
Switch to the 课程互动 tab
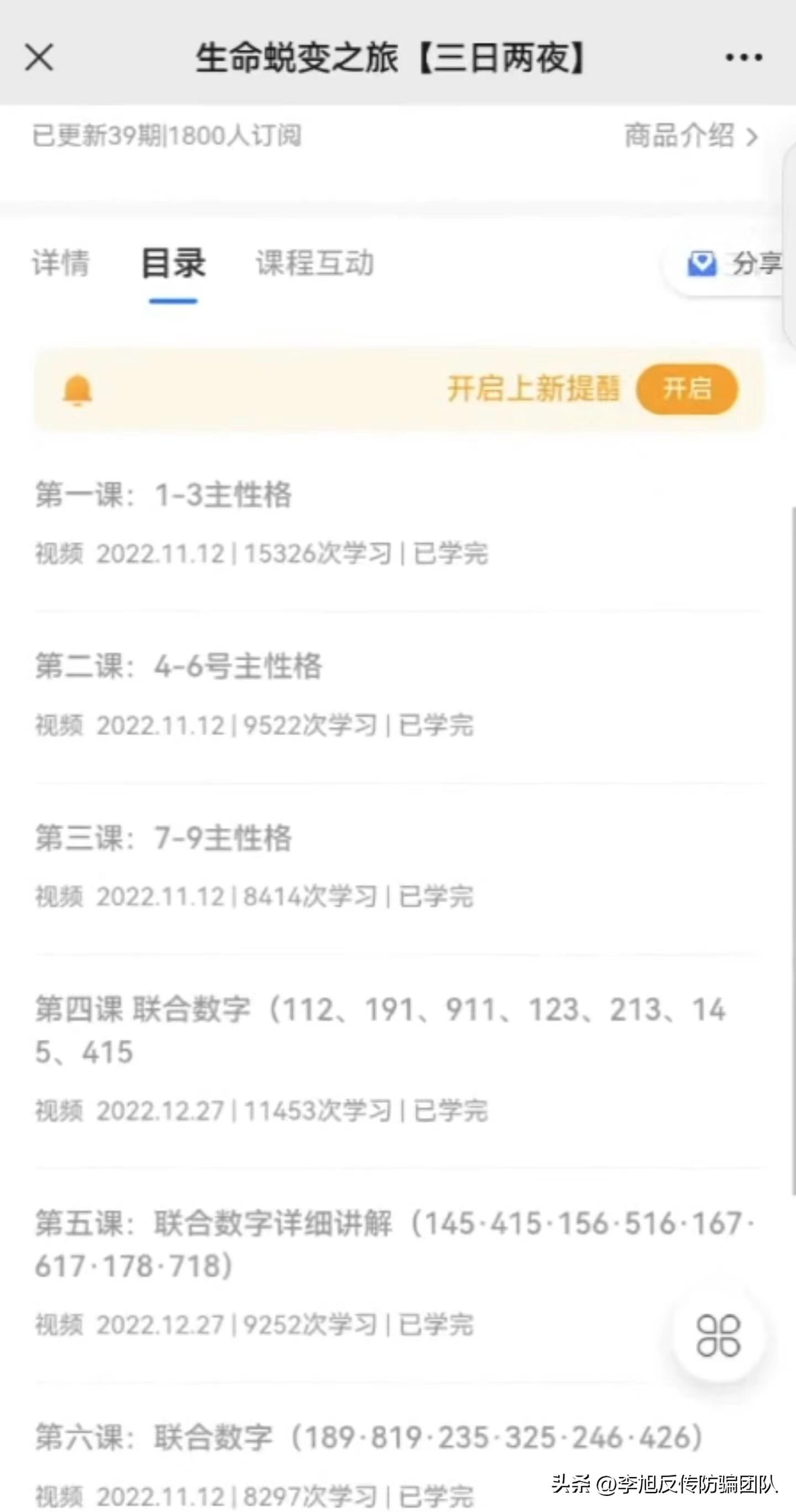click(x=315, y=262)
